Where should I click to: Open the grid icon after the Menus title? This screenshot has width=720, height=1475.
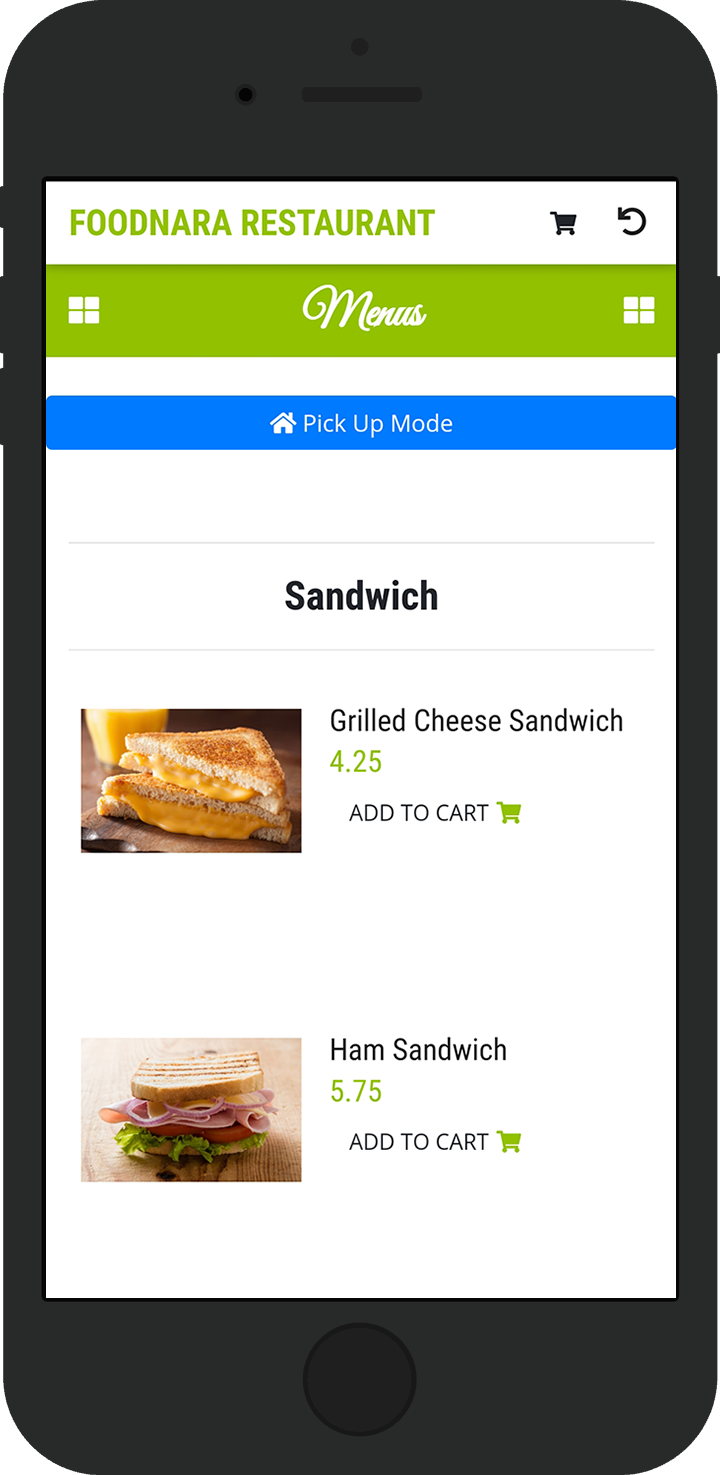[639, 311]
